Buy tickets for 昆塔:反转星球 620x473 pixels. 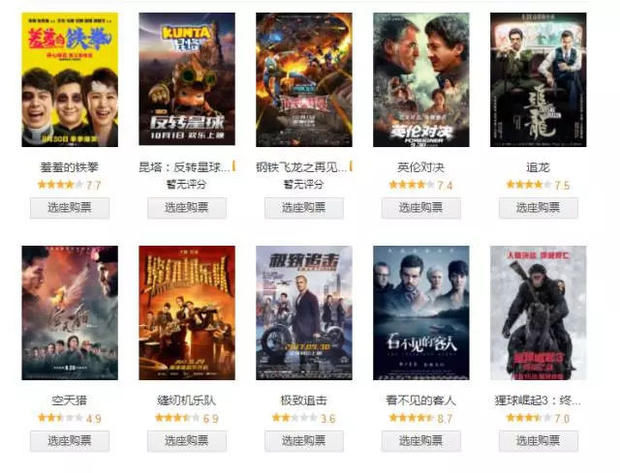186,208
